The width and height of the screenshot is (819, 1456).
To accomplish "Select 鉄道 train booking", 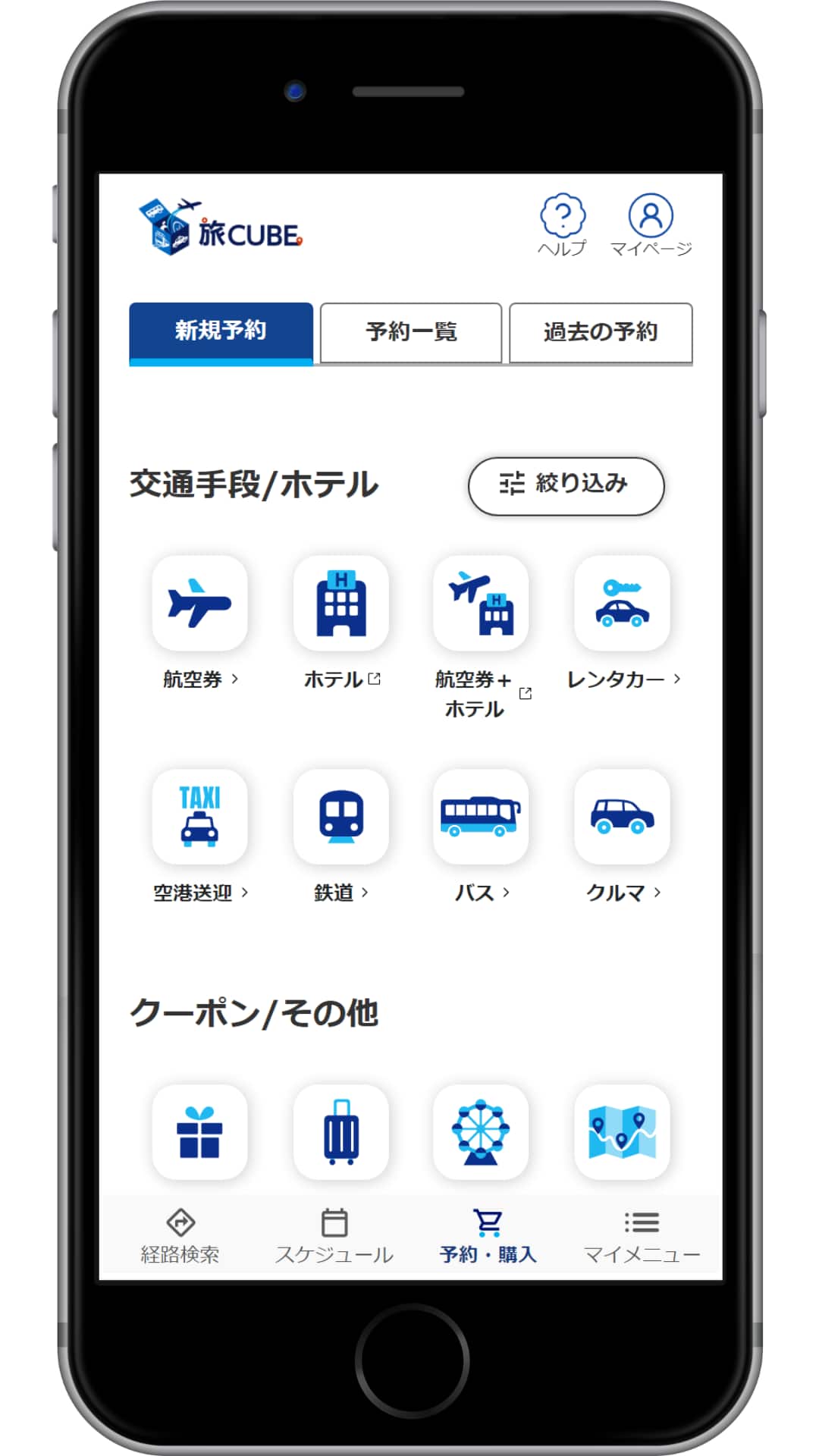I will click(341, 817).
